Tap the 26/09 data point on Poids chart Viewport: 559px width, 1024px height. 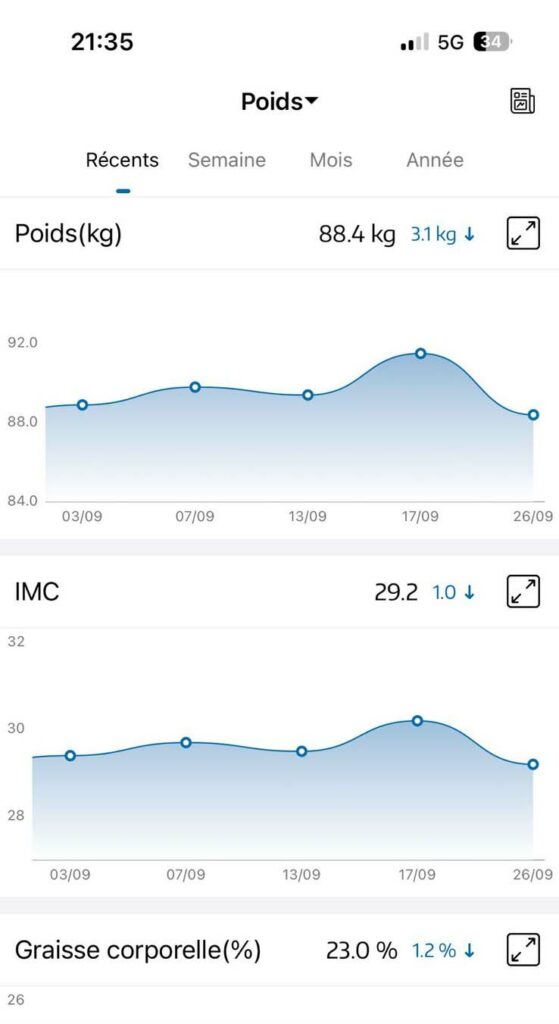[x=534, y=415]
